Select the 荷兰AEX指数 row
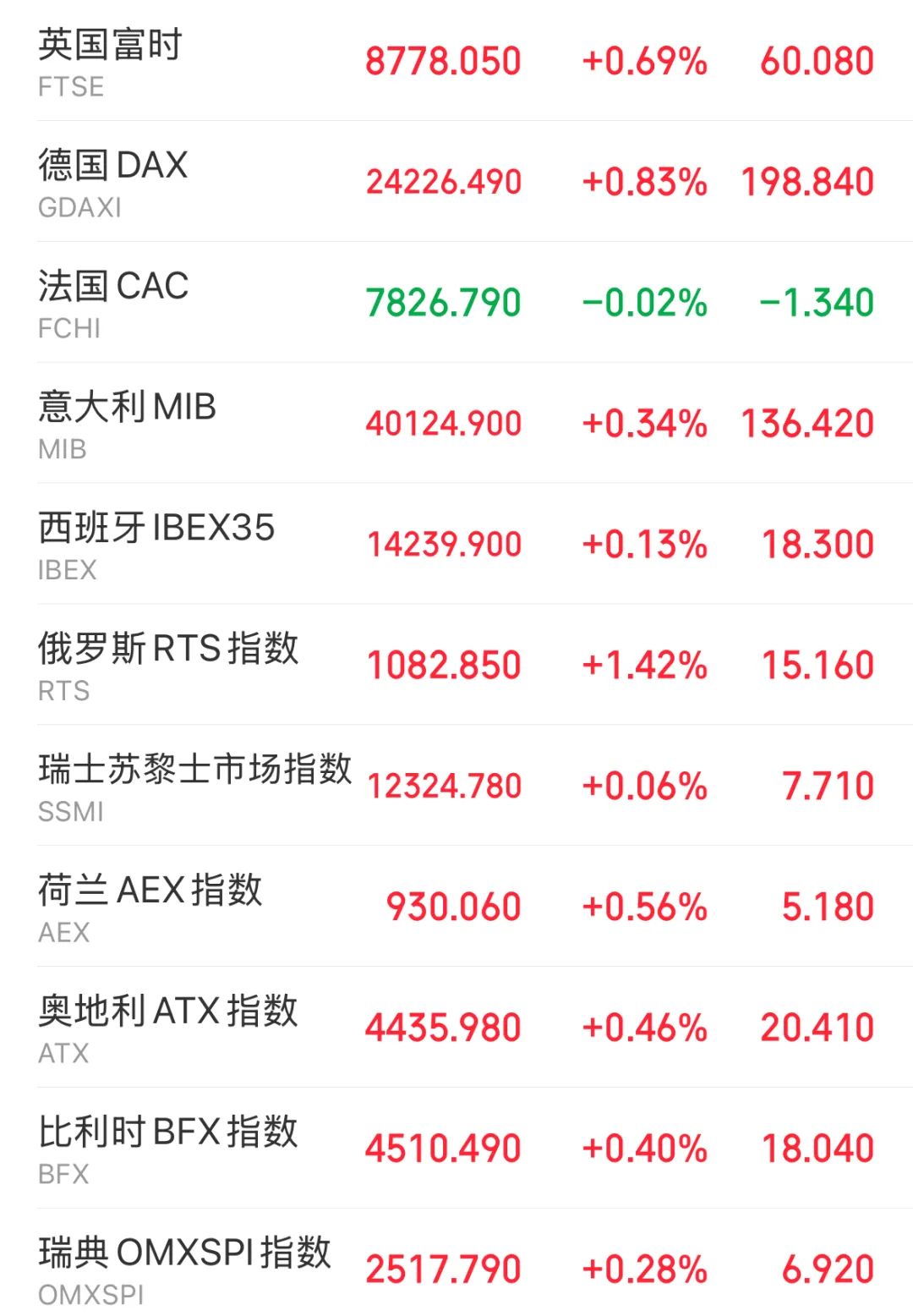 (x=456, y=907)
